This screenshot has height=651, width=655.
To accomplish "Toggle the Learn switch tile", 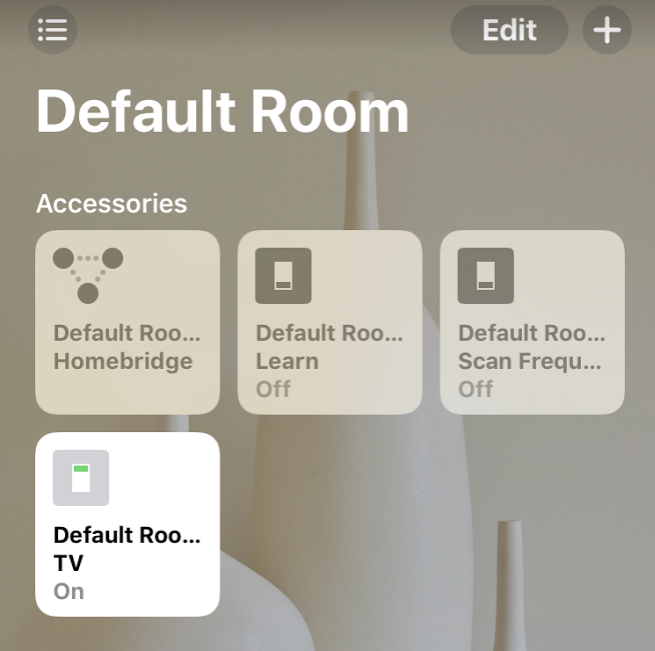I will click(329, 322).
